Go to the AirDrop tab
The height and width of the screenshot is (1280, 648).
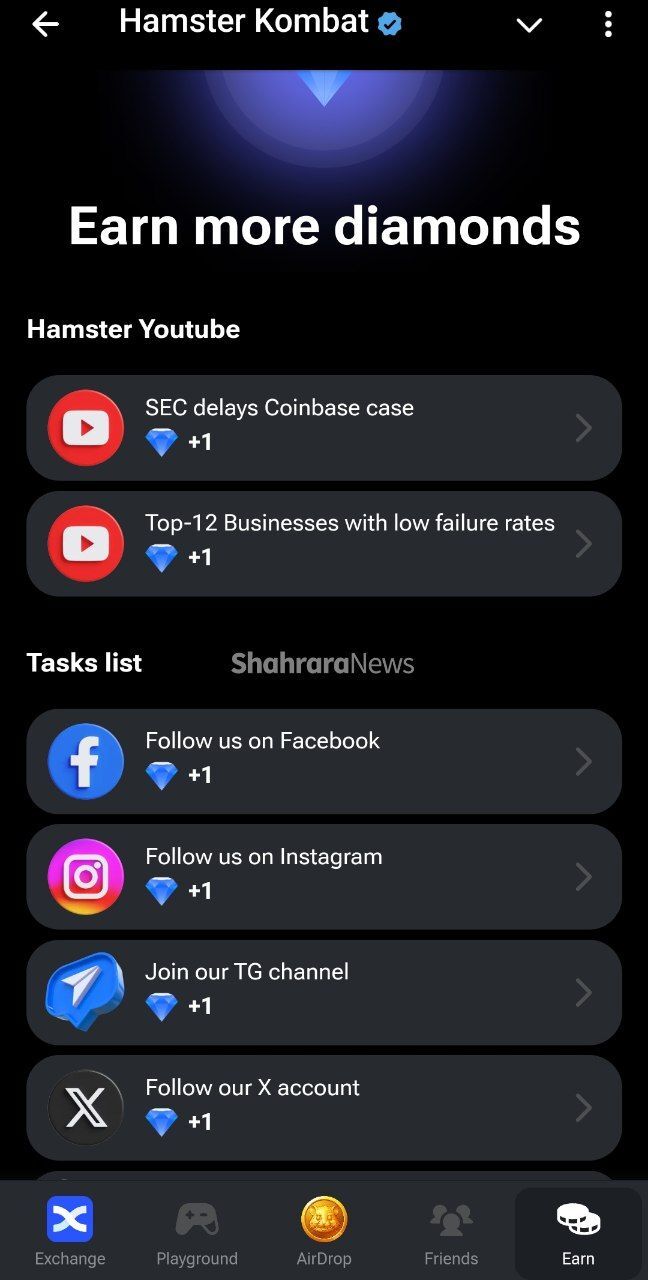(324, 1231)
